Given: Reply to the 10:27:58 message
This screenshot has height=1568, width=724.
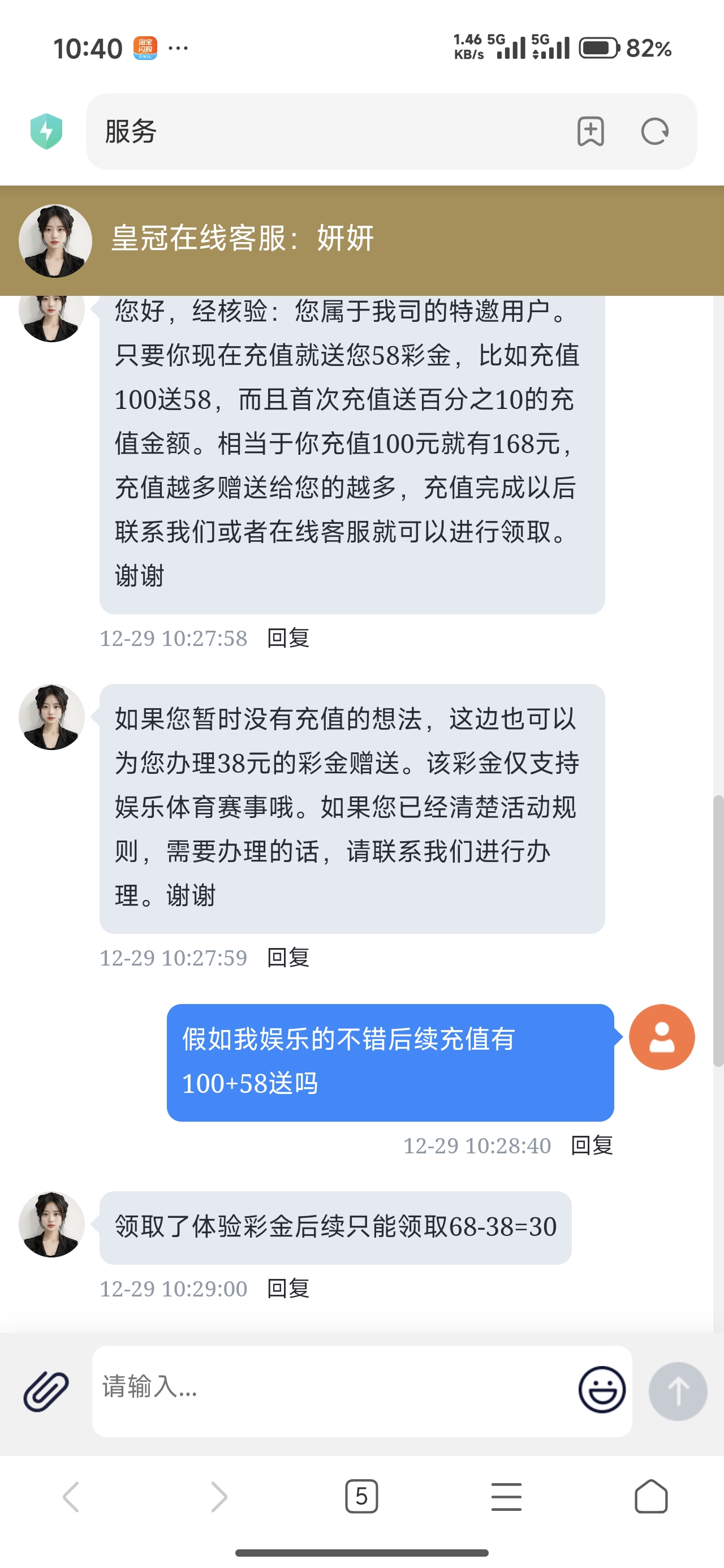Looking at the screenshot, I should (288, 638).
